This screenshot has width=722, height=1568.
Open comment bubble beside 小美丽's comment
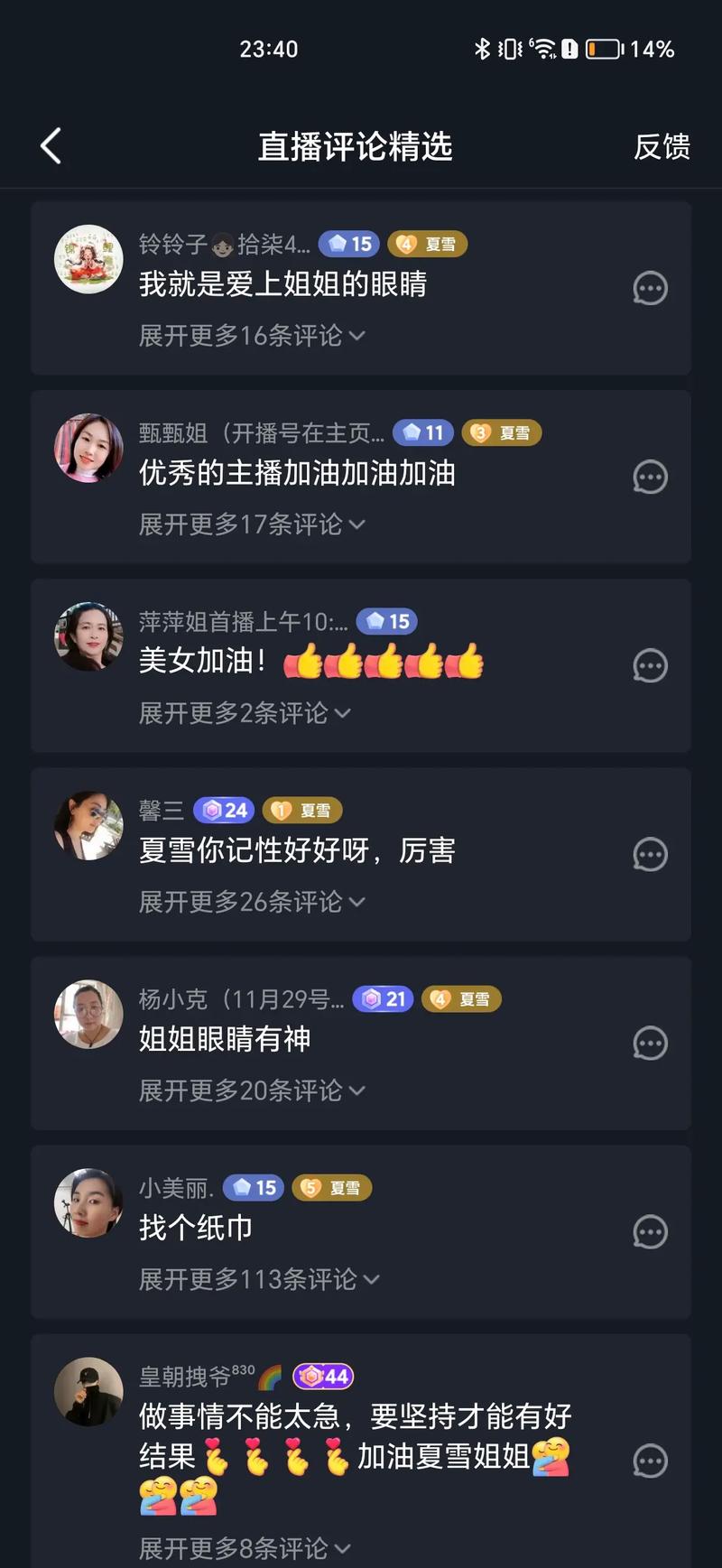click(x=650, y=1231)
